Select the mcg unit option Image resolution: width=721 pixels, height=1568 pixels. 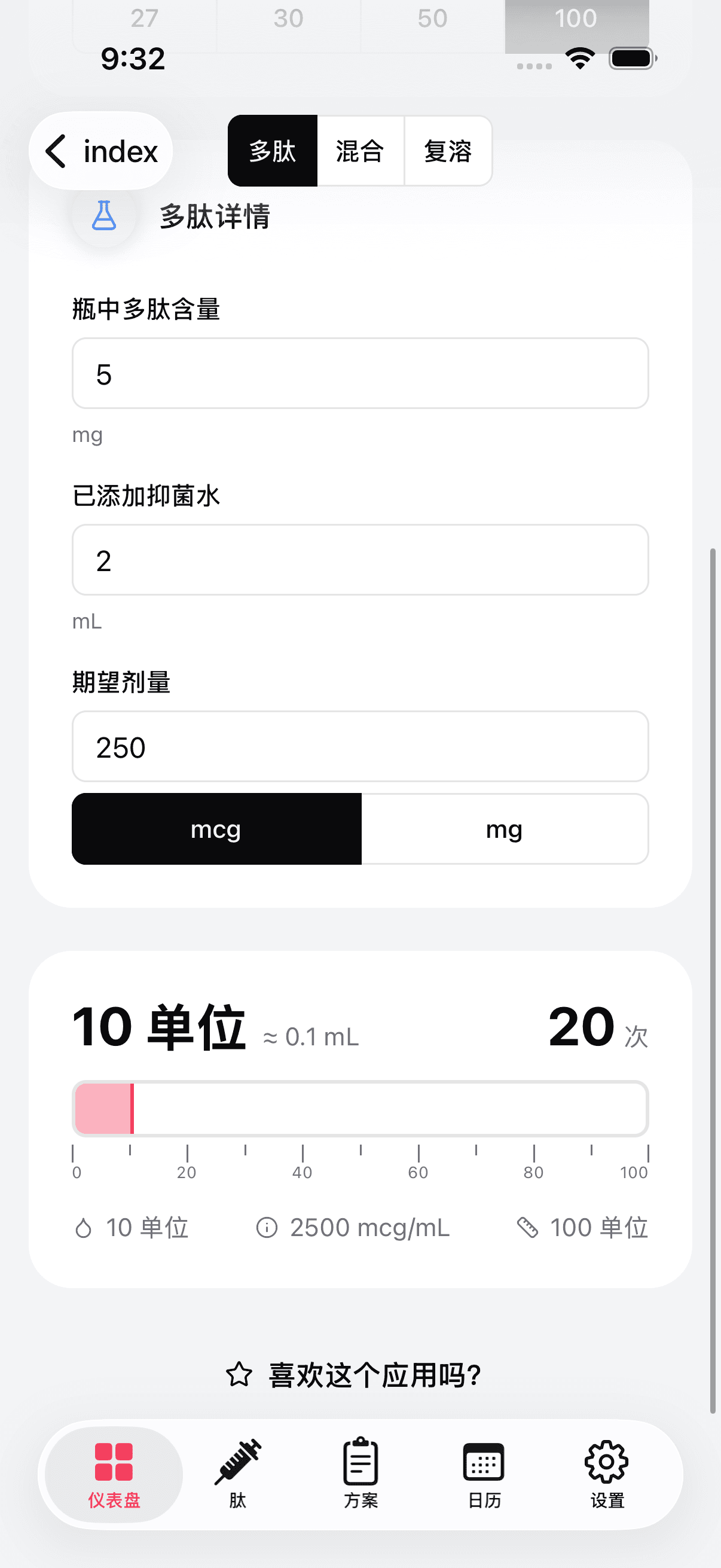tap(216, 829)
